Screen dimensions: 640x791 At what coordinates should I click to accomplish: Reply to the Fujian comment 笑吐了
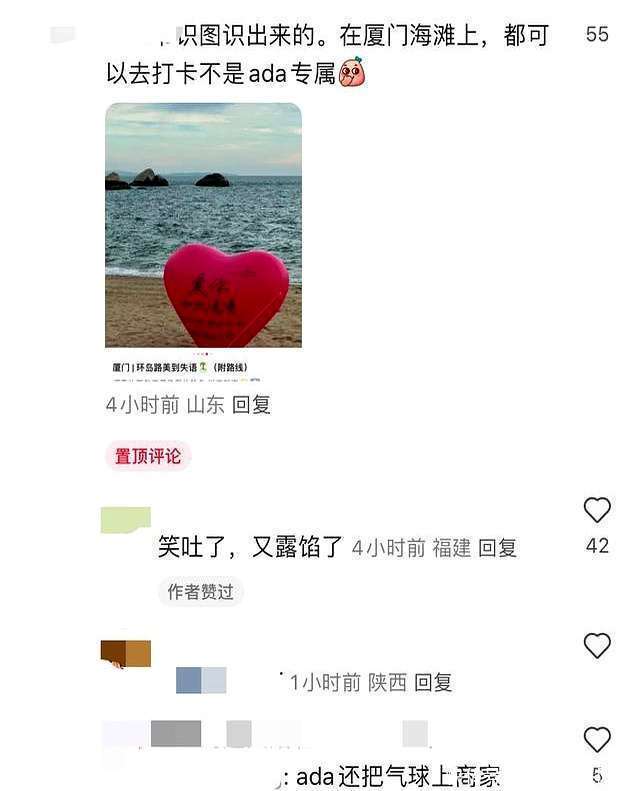click(497, 548)
